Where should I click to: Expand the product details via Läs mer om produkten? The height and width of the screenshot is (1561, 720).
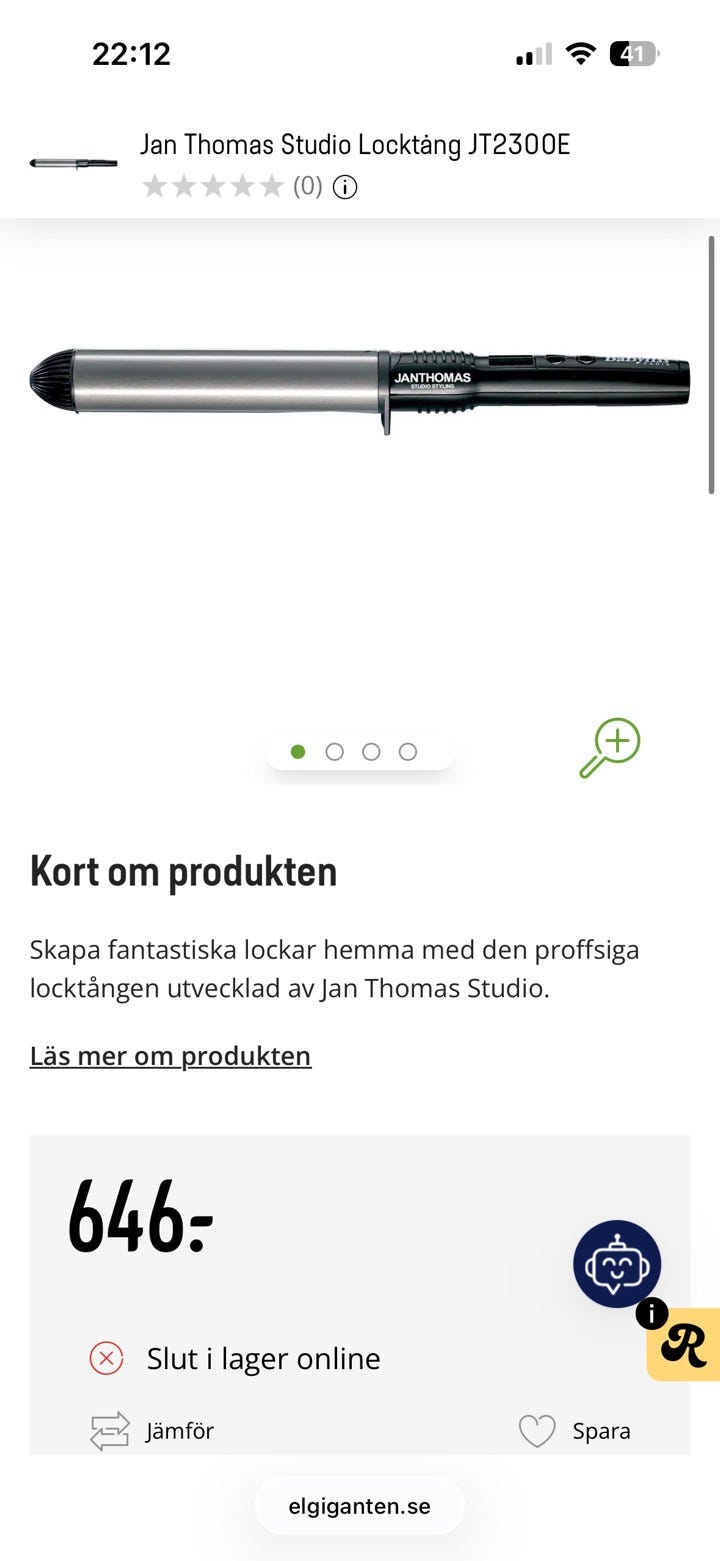[170, 1056]
